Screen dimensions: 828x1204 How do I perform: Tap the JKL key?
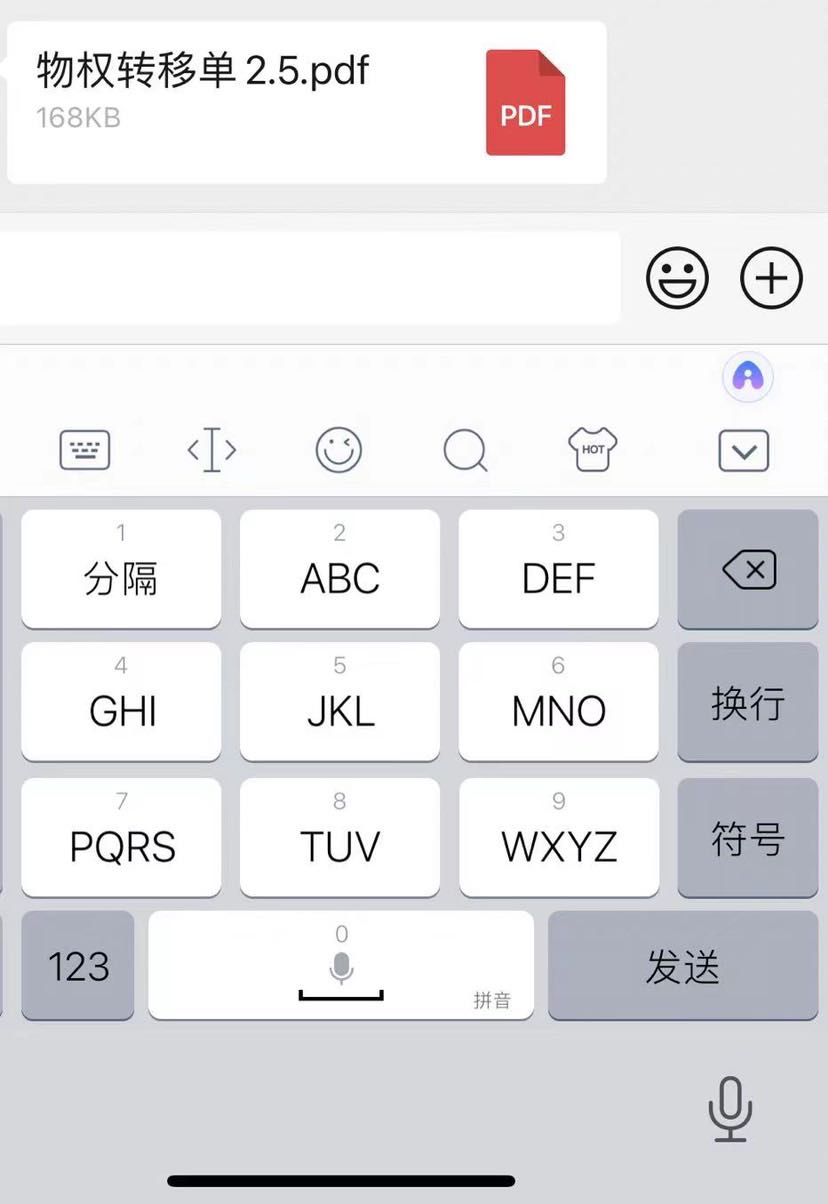coord(340,703)
